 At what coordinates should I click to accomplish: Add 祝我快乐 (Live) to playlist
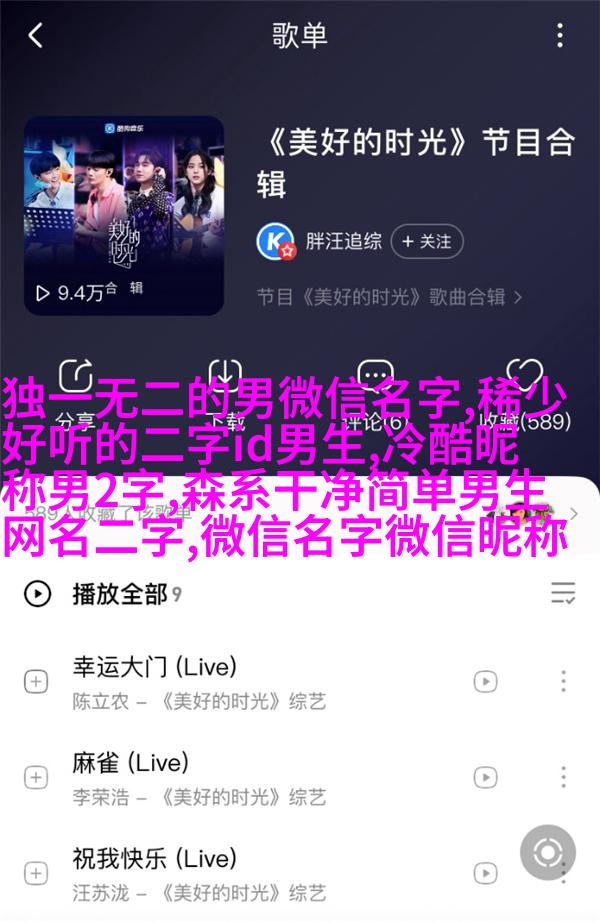click(x=36, y=874)
